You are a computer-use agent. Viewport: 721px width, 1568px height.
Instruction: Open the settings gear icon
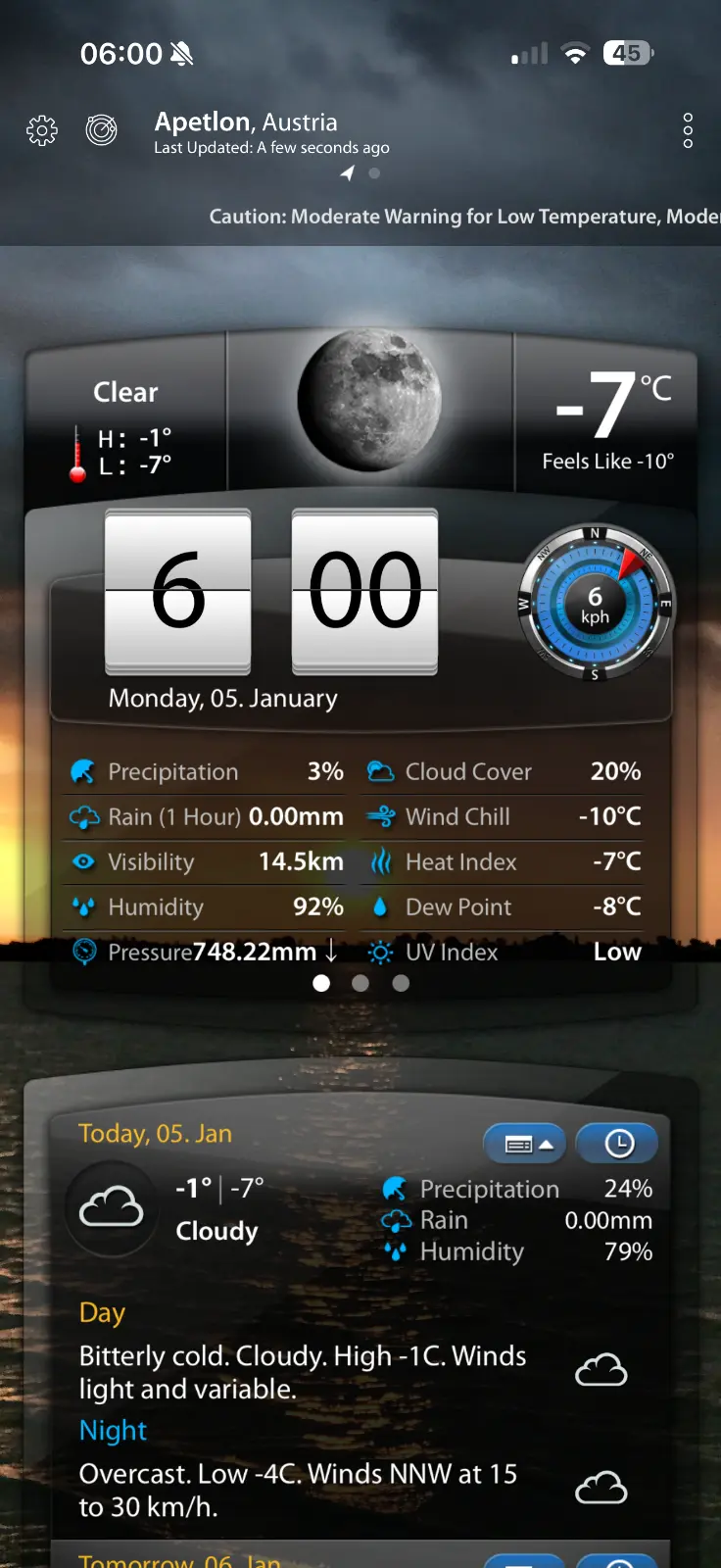tap(42, 130)
